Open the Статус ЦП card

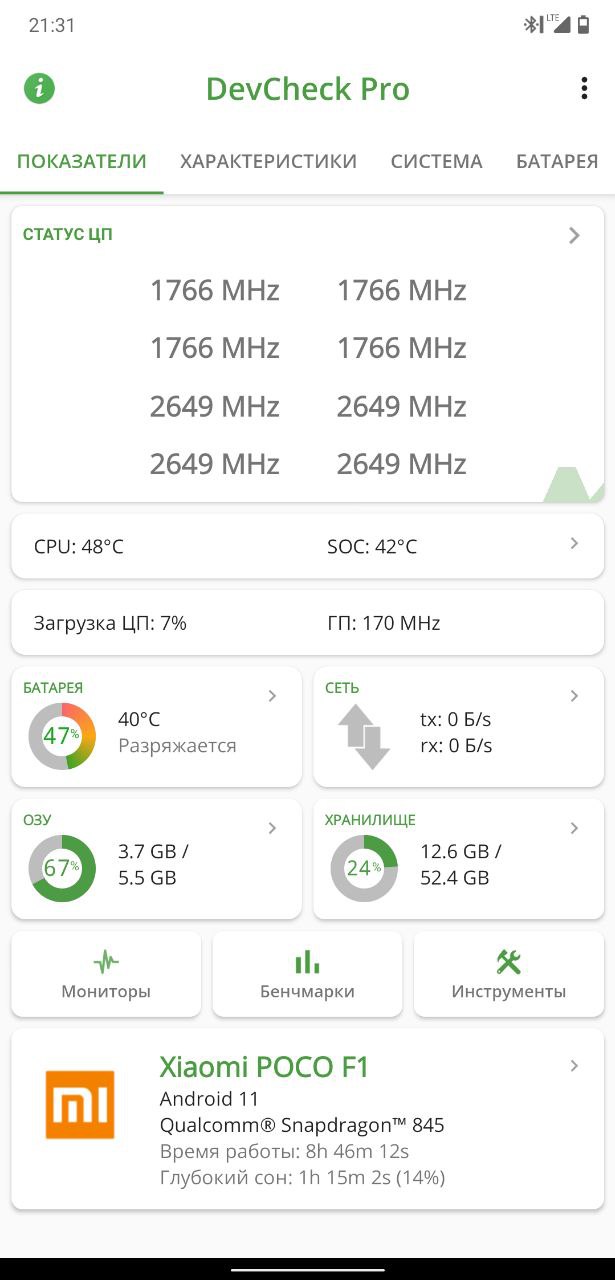point(307,354)
